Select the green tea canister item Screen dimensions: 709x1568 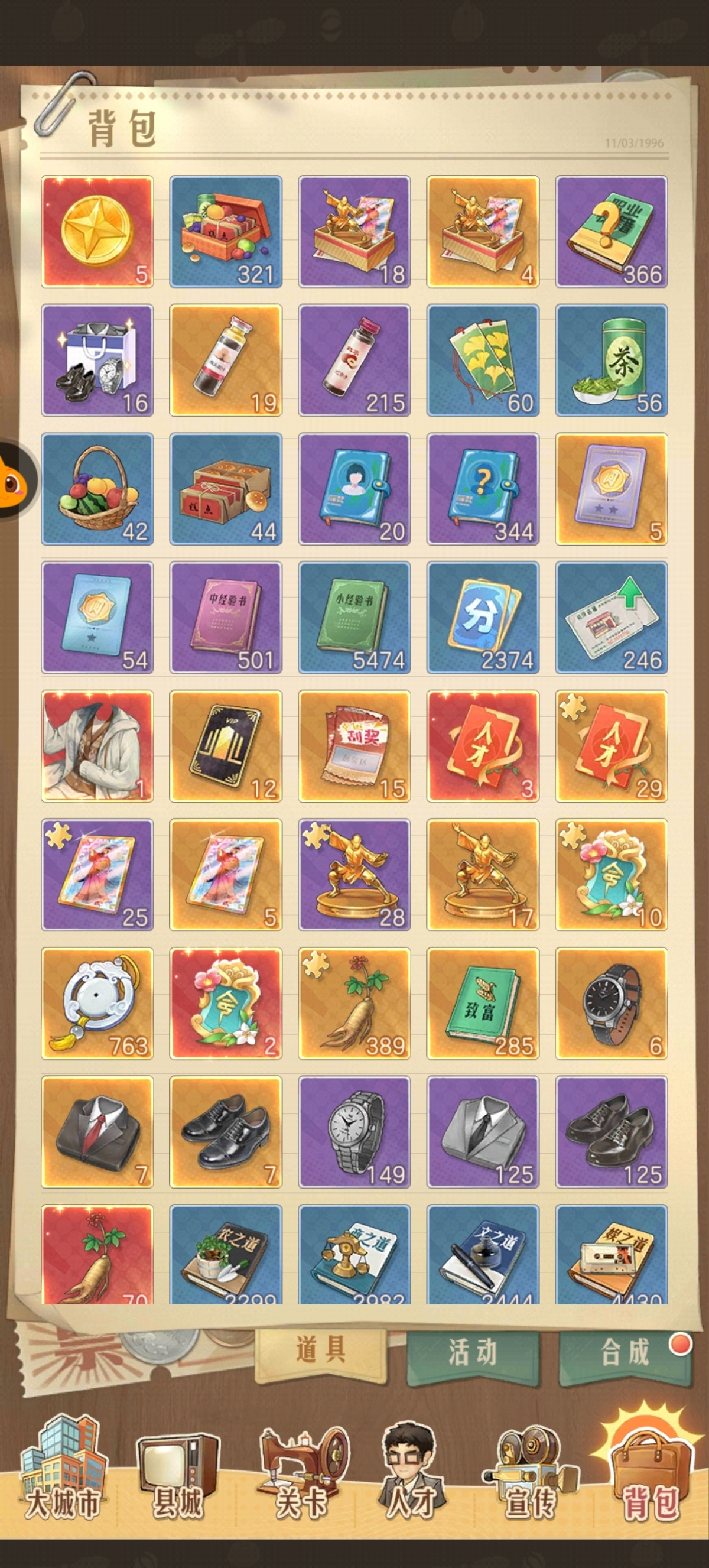pyautogui.click(x=612, y=361)
